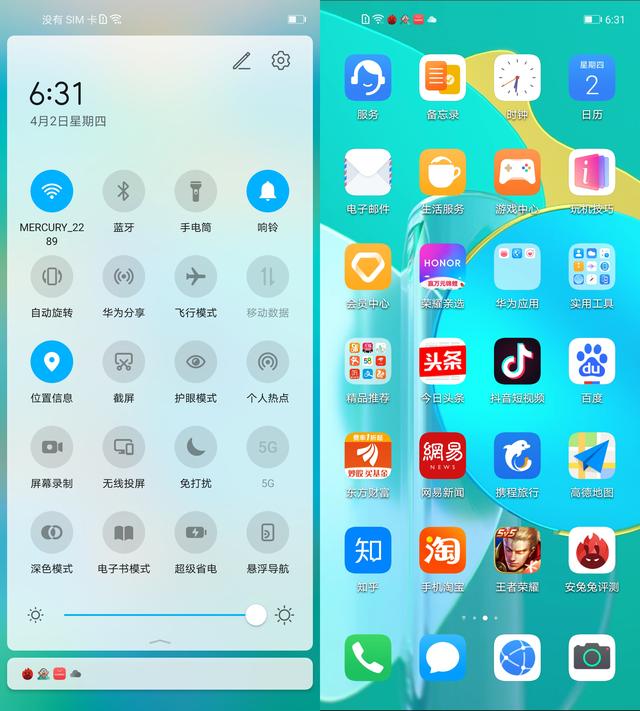Open the 备忘录 notes app
The height and width of the screenshot is (711, 640).
442,78
